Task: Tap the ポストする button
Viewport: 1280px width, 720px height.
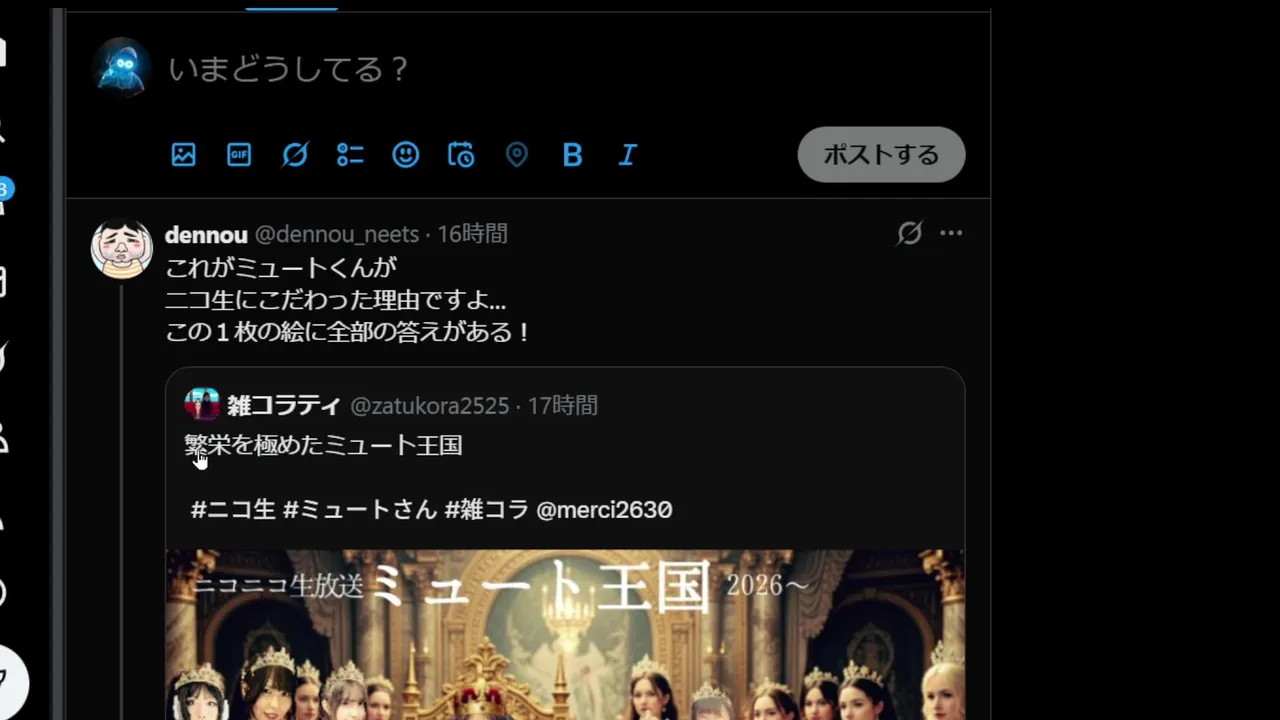Action: tap(881, 155)
